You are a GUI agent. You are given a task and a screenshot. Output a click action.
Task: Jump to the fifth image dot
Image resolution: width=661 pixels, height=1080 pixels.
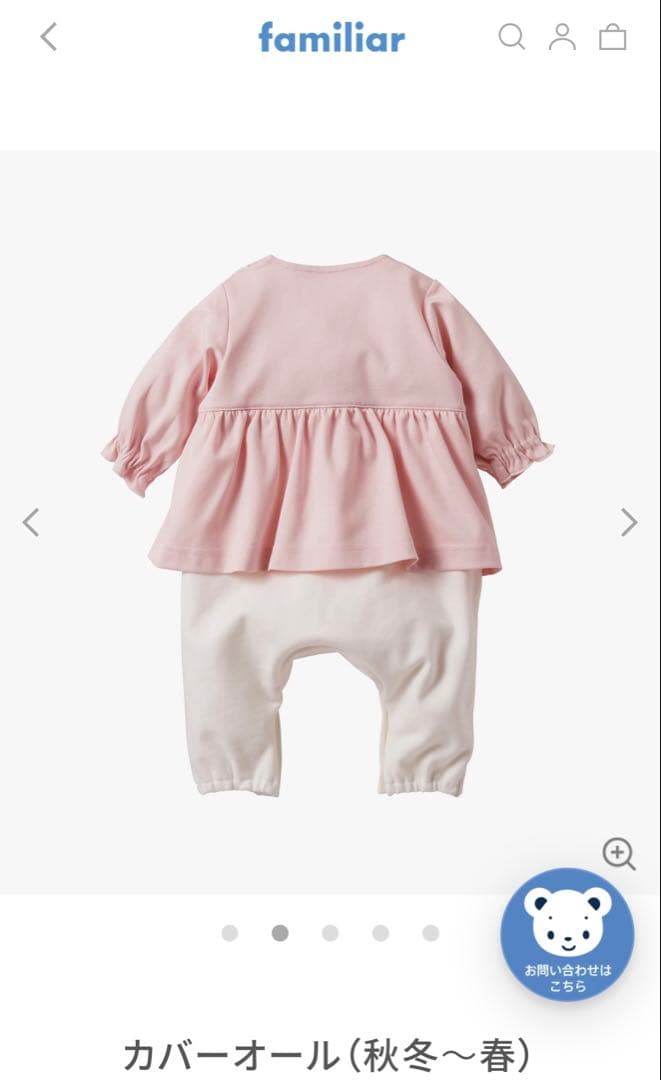[430, 933]
